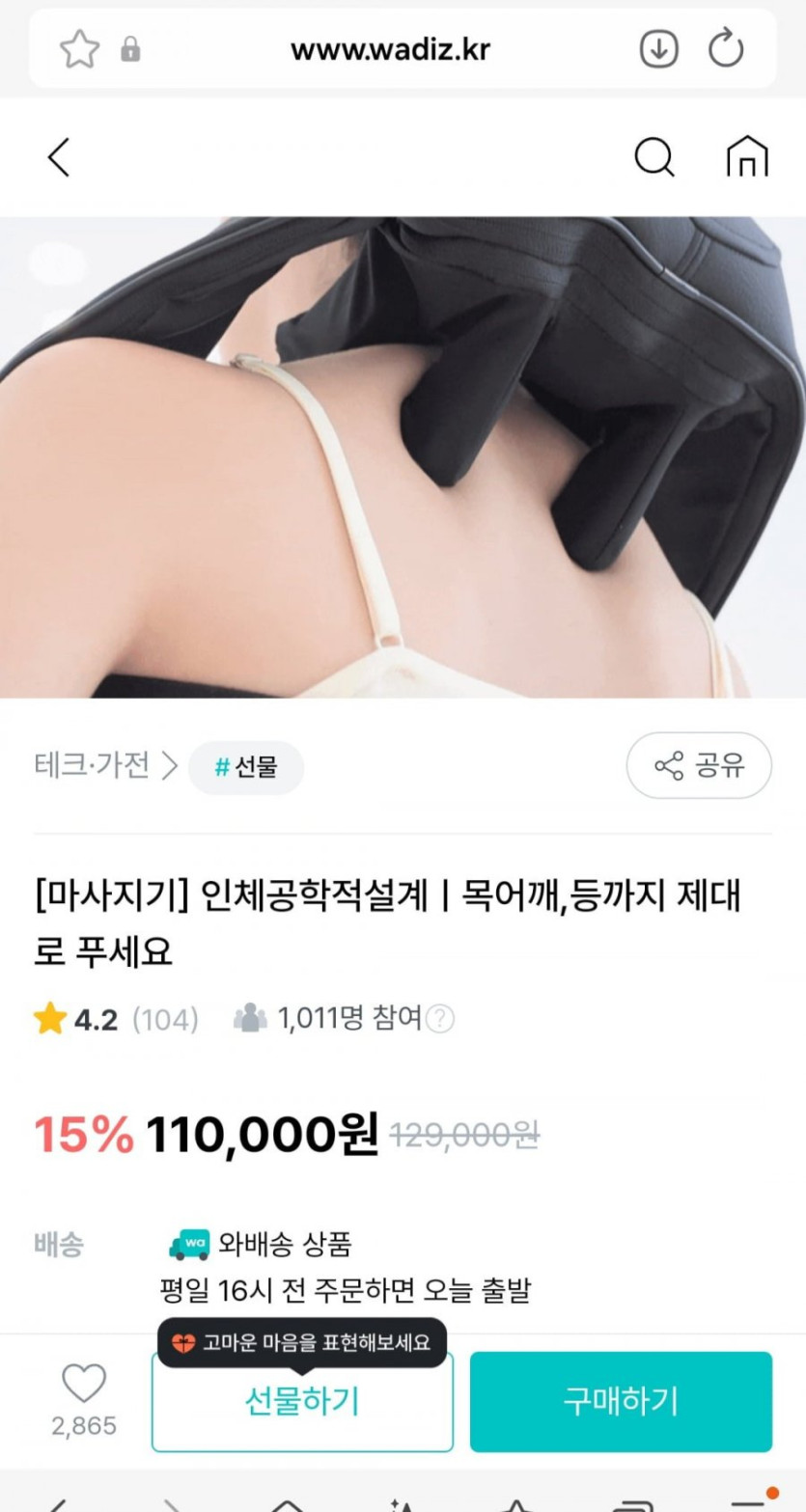Viewport: 806px width, 1512px height.
Task: Show the 참여 participant info tooltip
Action: pos(439,1019)
